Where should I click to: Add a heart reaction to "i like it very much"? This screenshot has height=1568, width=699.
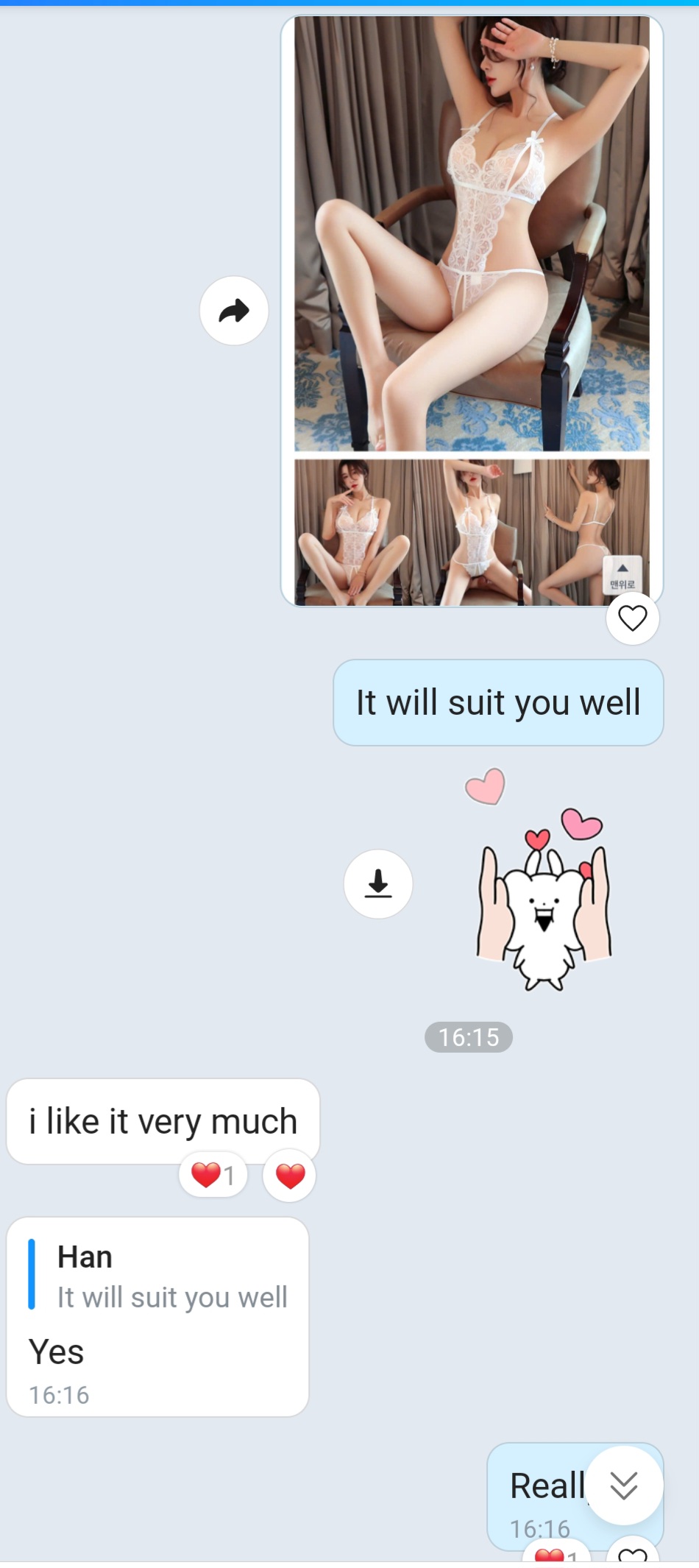[x=290, y=1176]
